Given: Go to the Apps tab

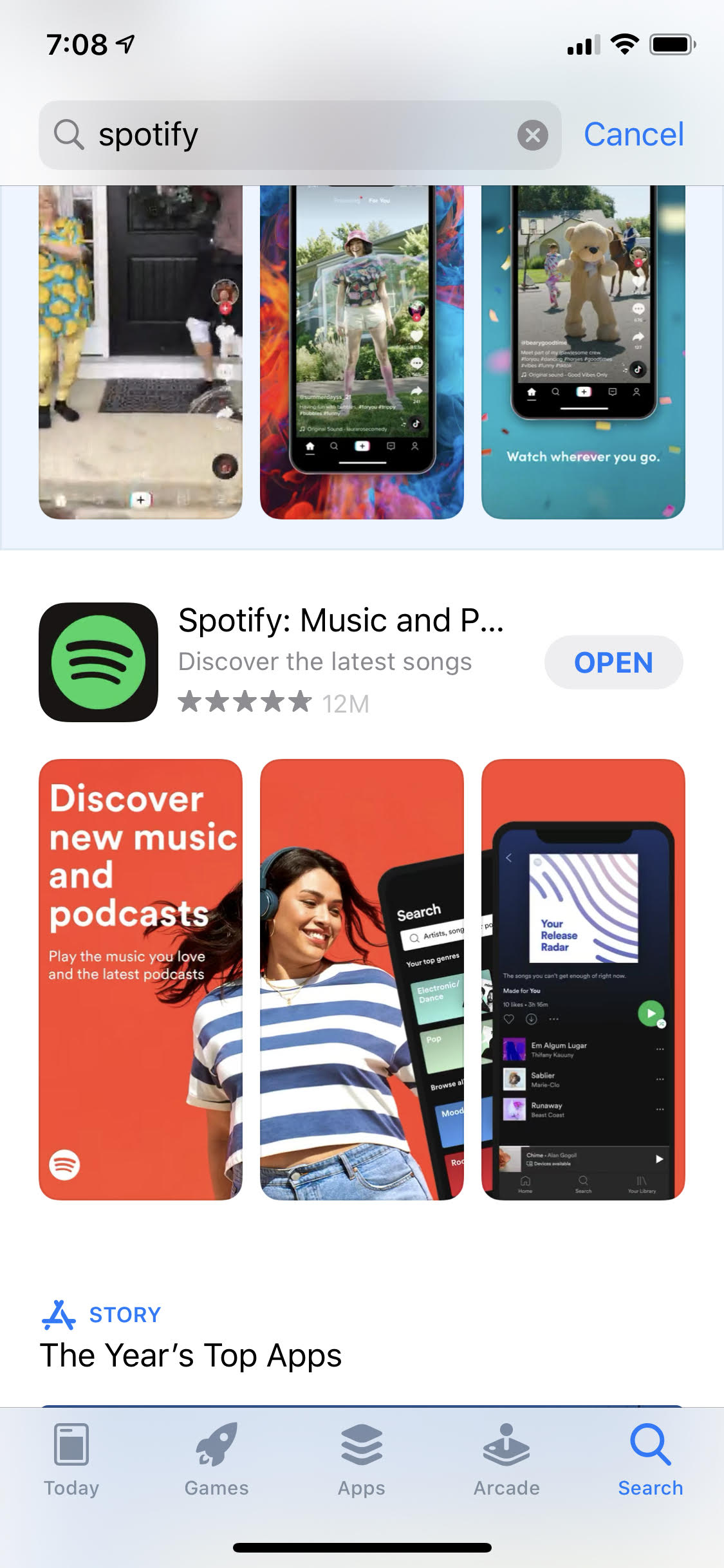Looking at the screenshot, I should click(362, 1460).
